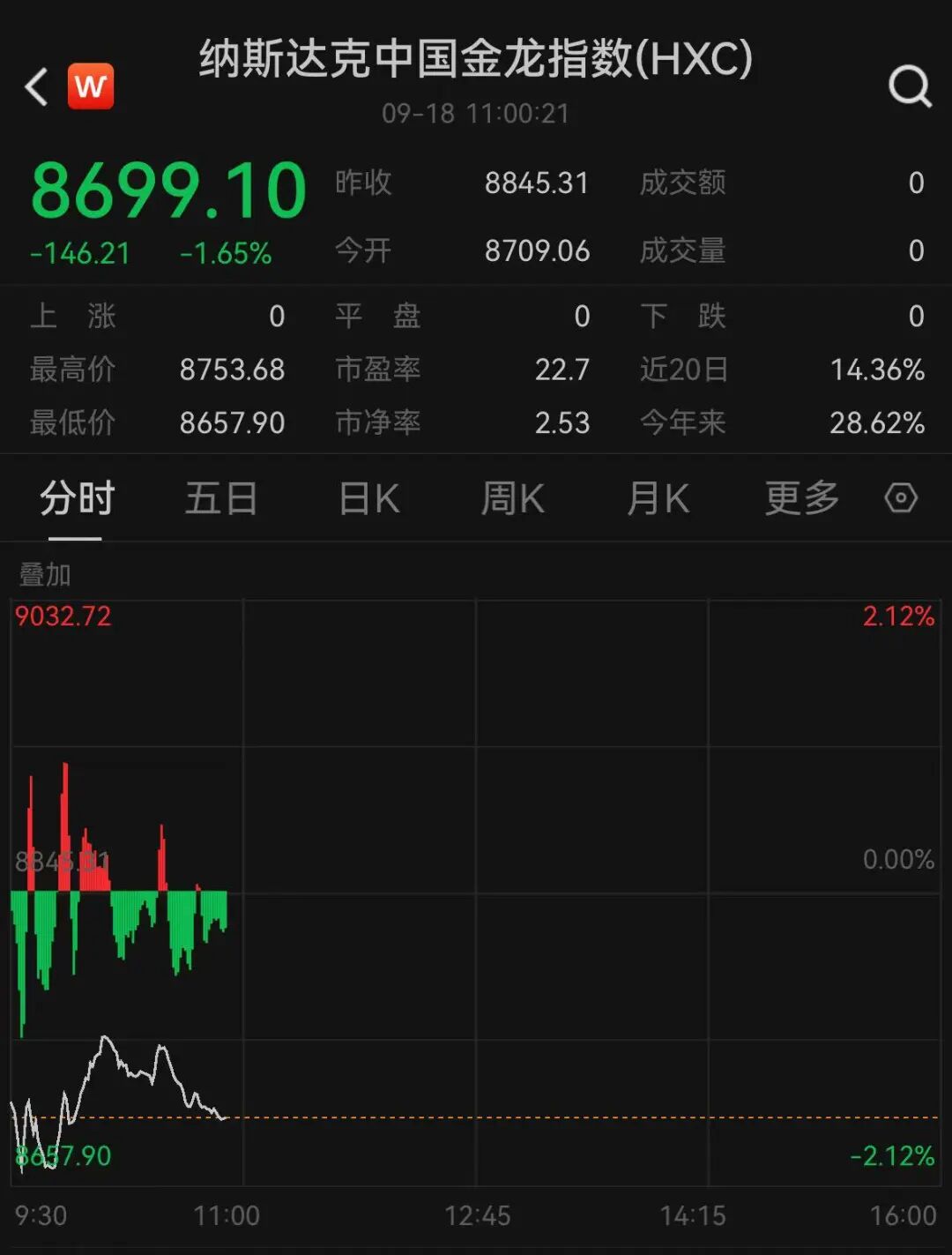Tap 叠加 to overlay another index

[x=45, y=575]
